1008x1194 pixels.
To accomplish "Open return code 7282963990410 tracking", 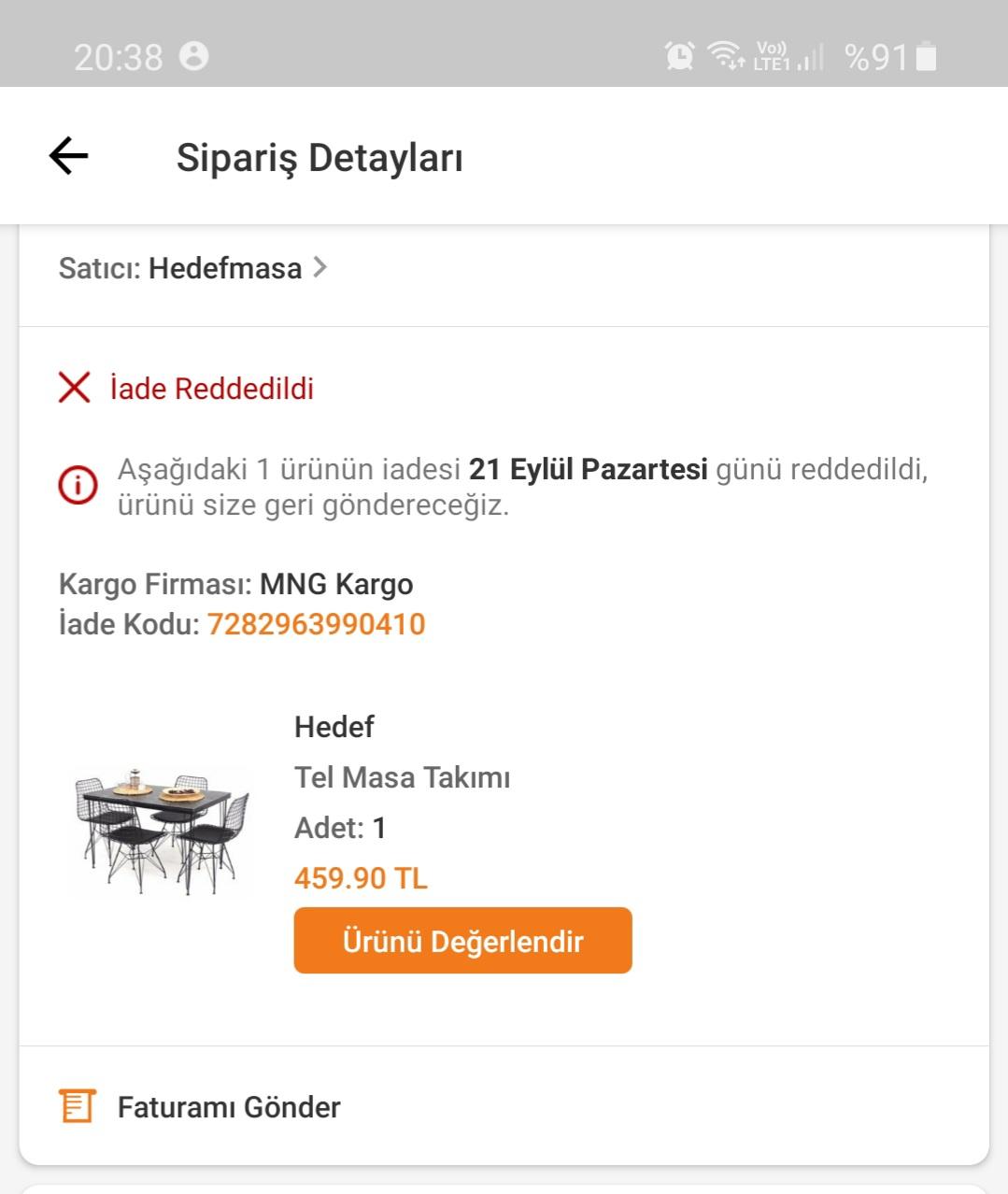I will click(x=316, y=624).
